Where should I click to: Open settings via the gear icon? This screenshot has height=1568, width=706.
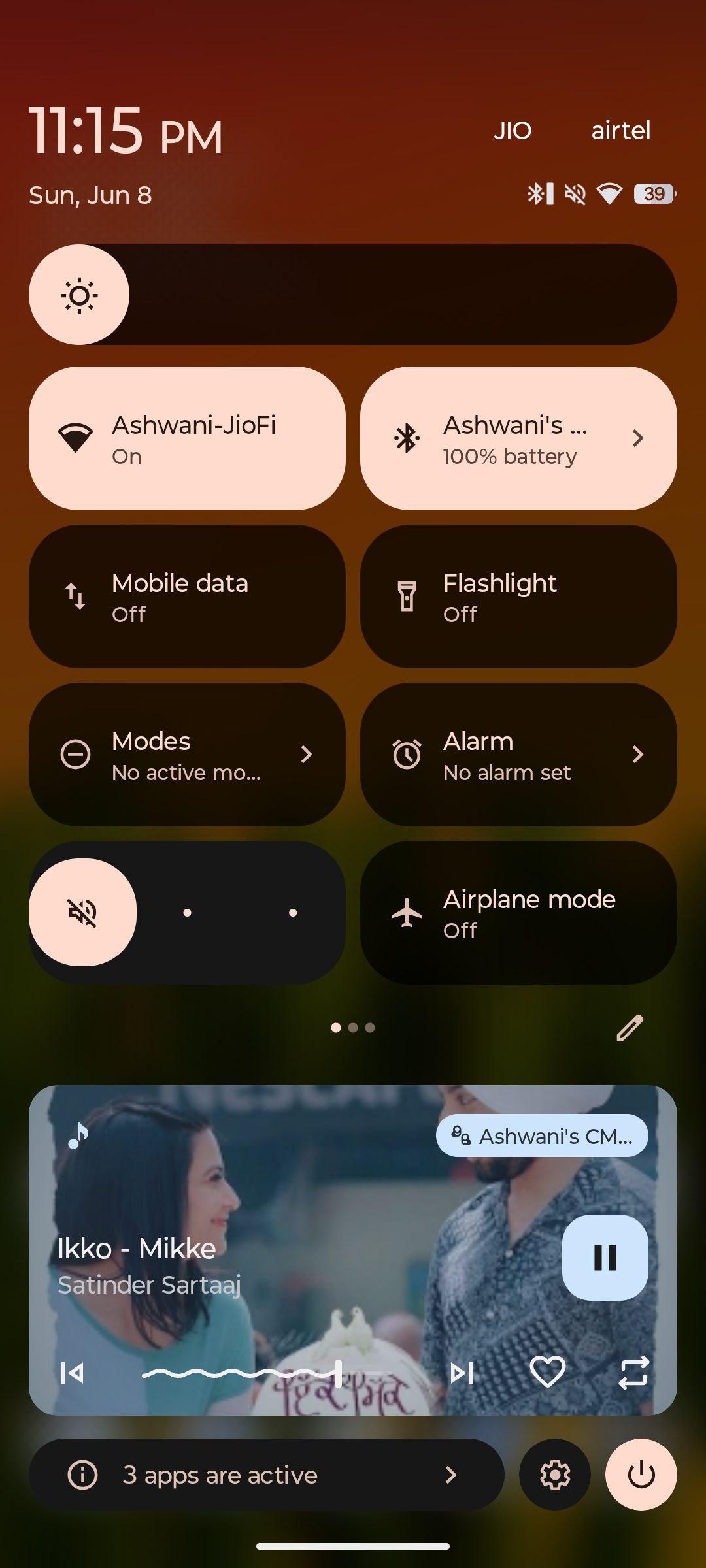click(555, 1475)
